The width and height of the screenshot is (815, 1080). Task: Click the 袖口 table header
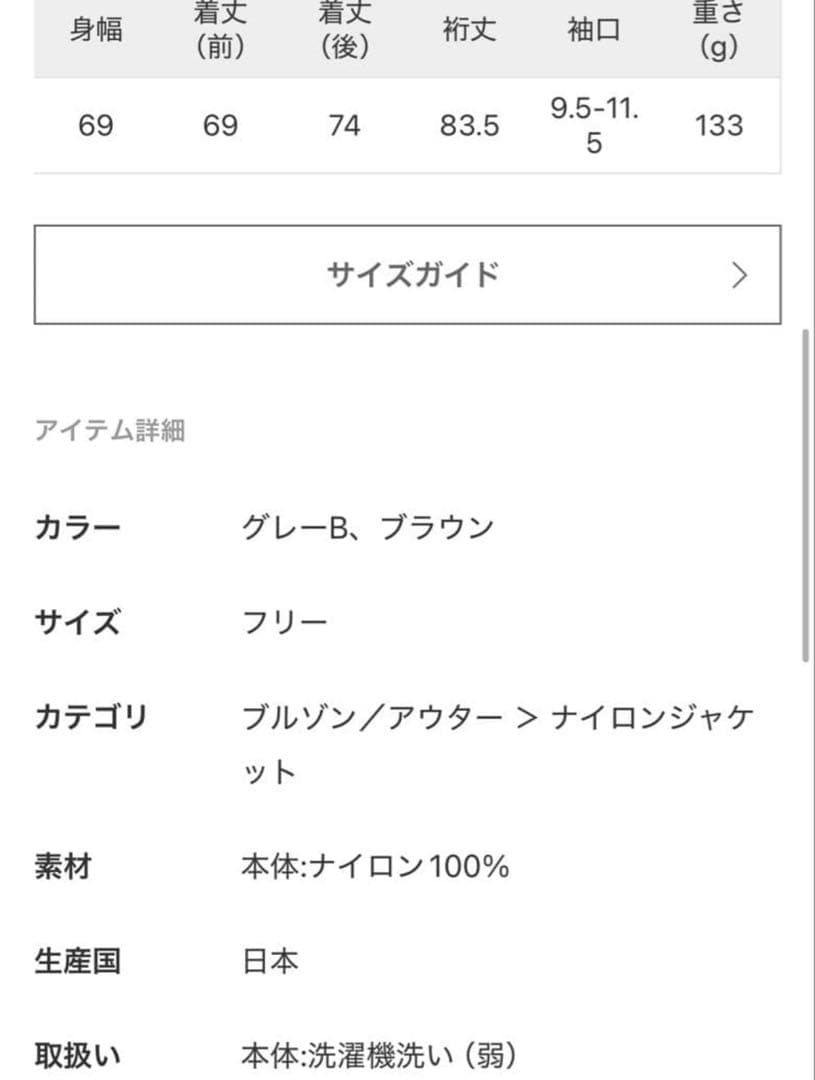coord(593,29)
